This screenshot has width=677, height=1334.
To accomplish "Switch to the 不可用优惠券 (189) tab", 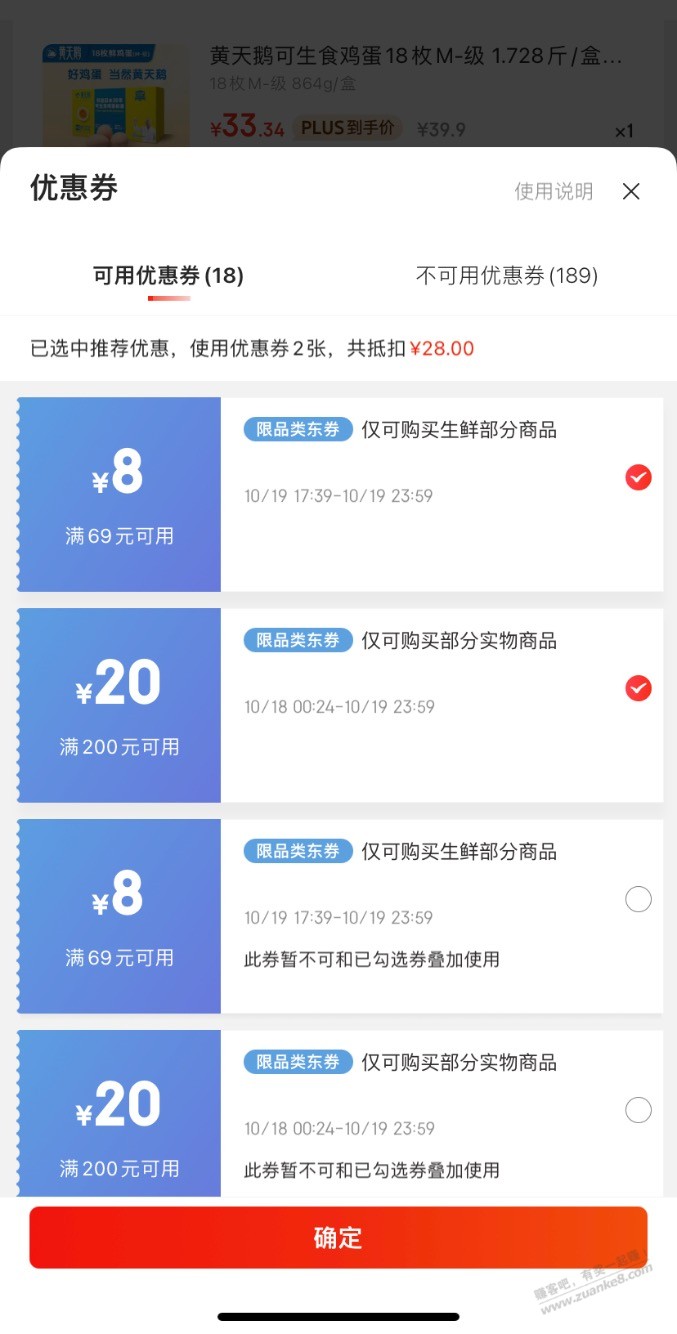I will coord(506,276).
